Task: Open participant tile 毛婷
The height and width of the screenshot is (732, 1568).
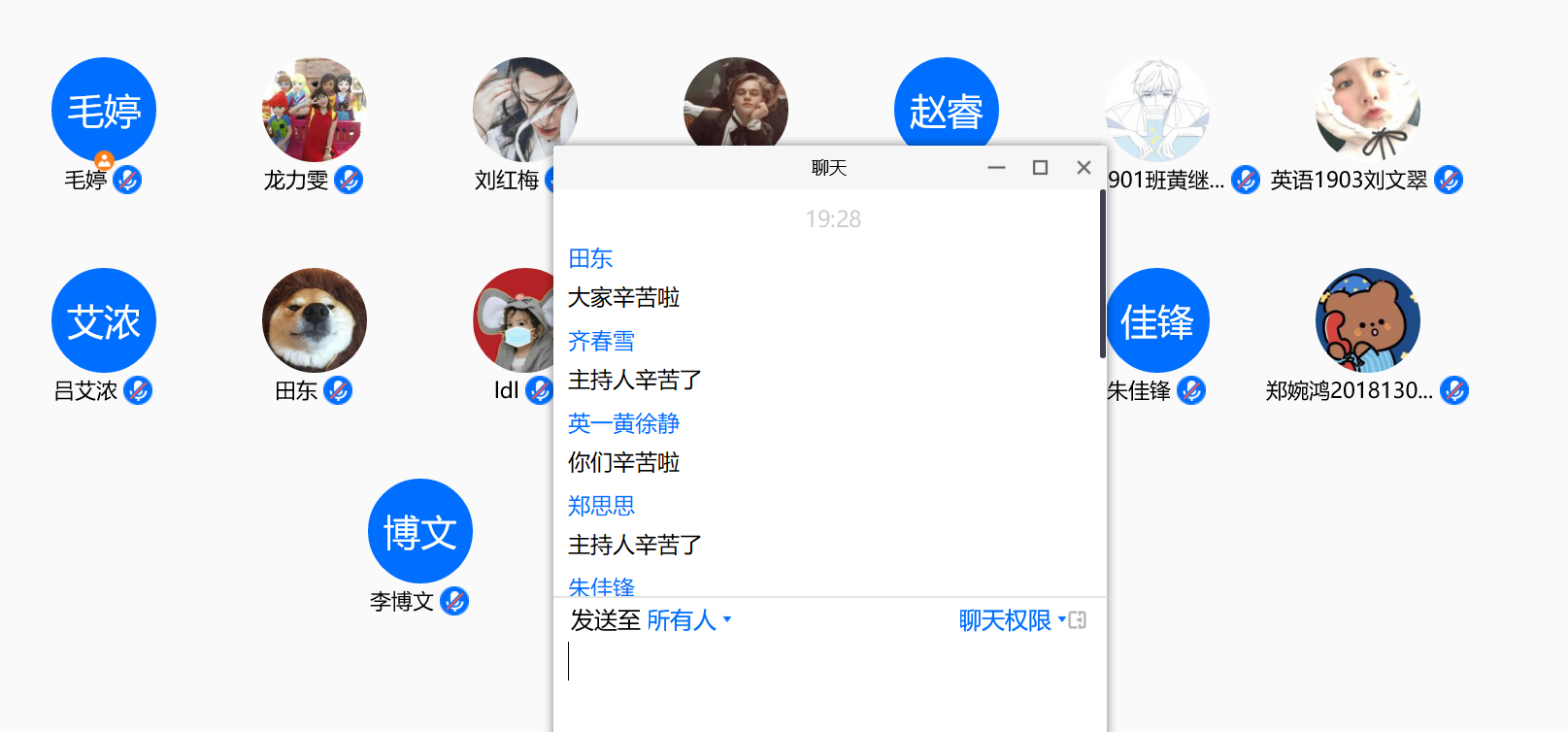Action: (103, 110)
